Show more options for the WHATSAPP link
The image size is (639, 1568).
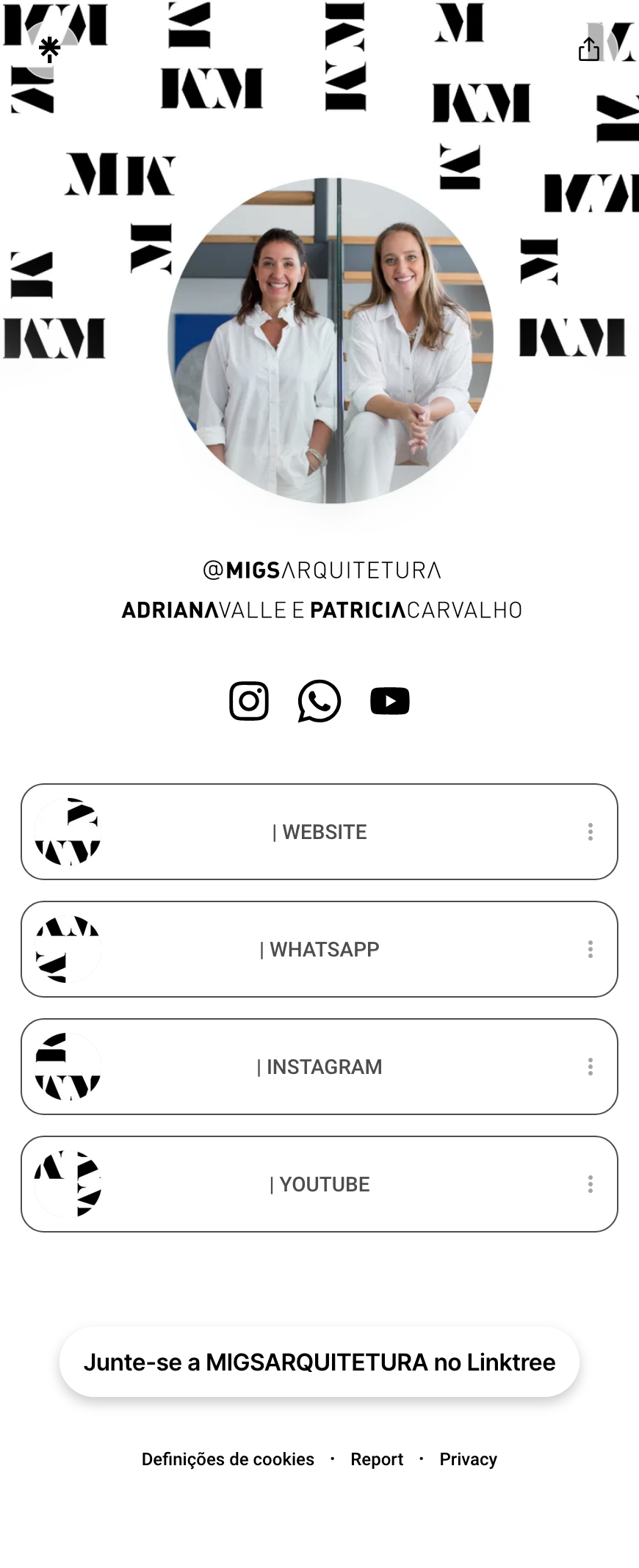pyautogui.click(x=591, y=949)
